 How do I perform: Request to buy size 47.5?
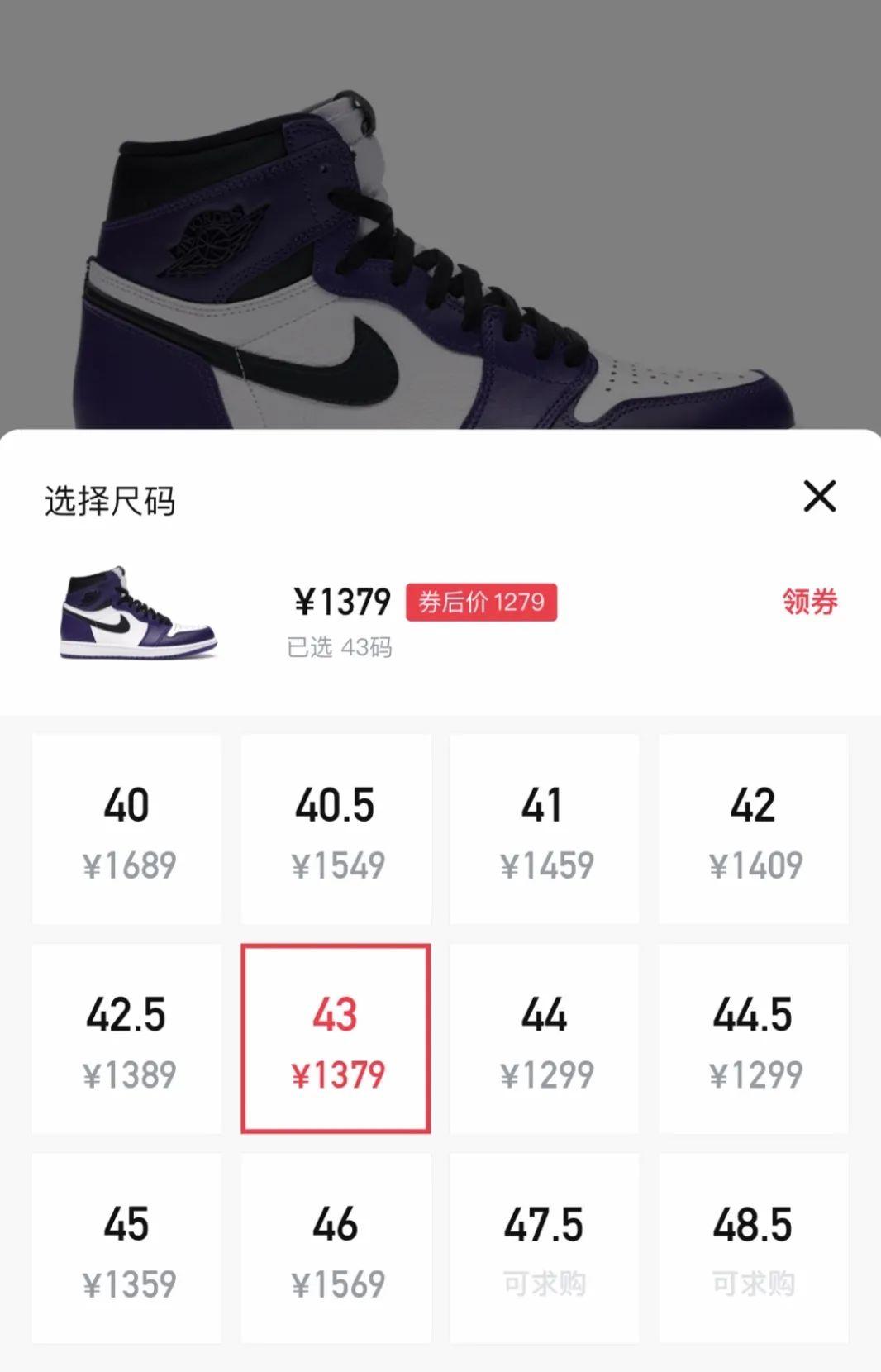point(544,1248)
